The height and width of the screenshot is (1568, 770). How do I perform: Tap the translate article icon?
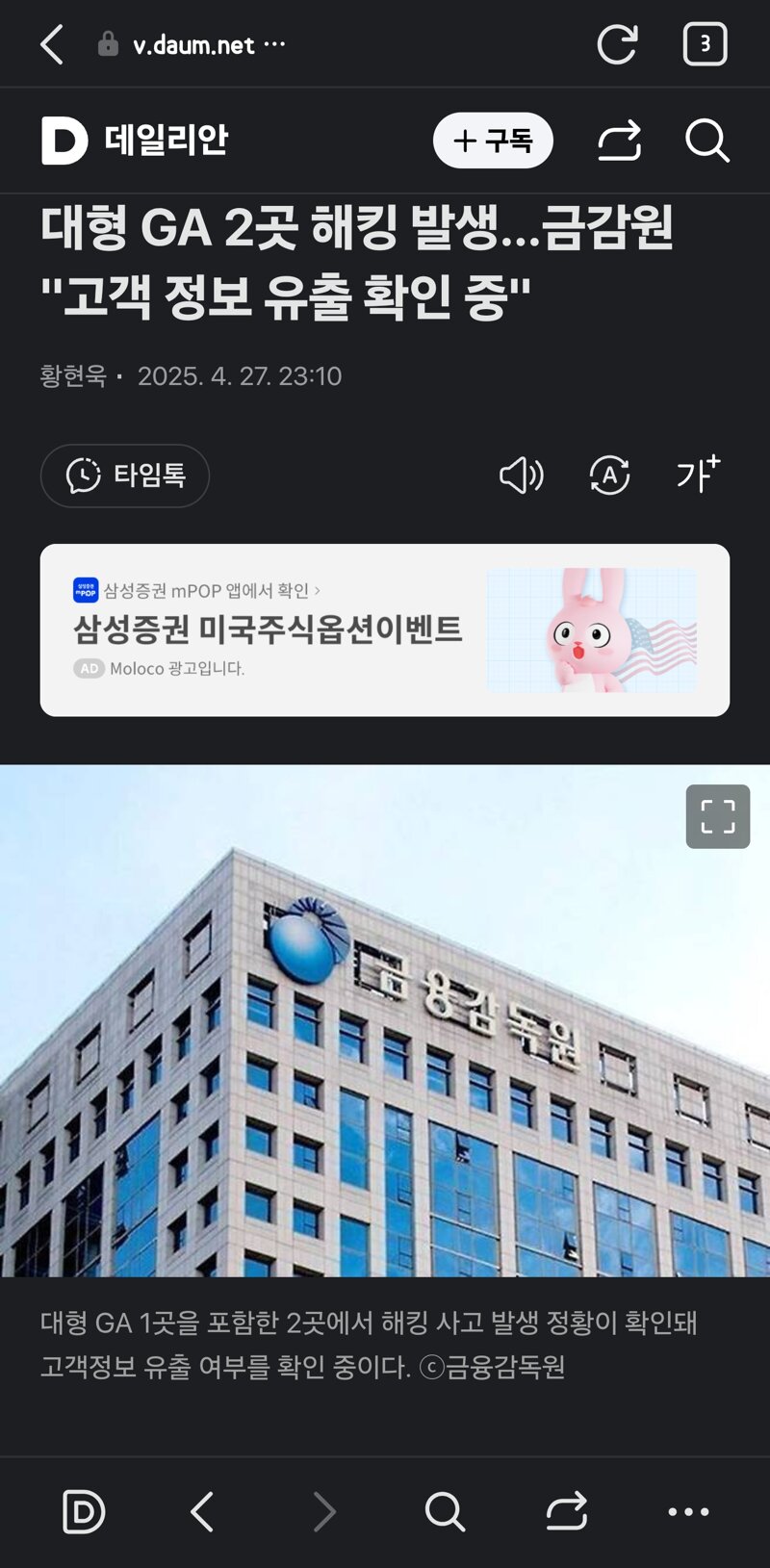[x=609, y=476]
